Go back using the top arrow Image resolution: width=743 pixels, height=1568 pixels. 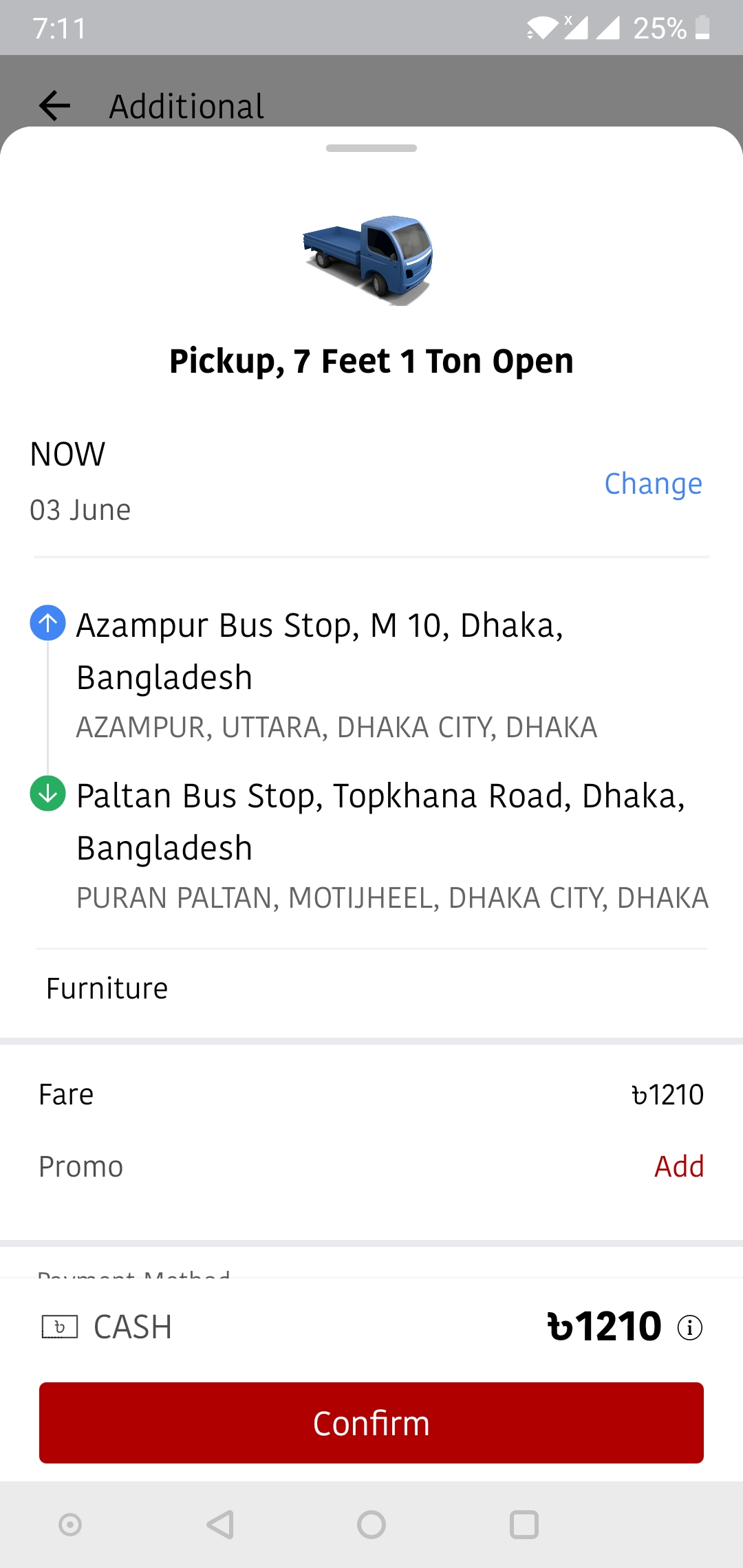click(55, 106)
